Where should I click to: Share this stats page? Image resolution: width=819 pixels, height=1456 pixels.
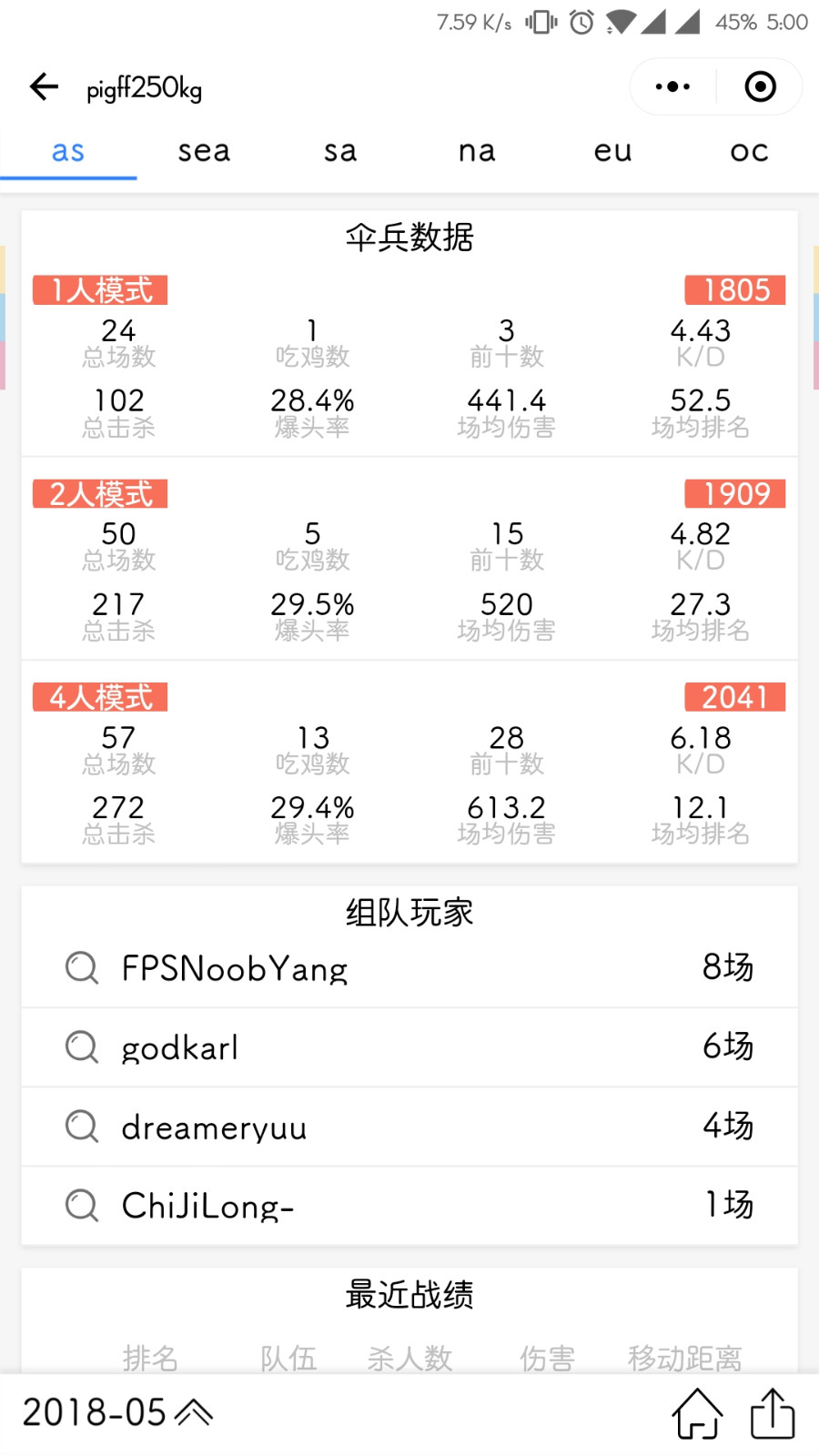coord(773,1413)
